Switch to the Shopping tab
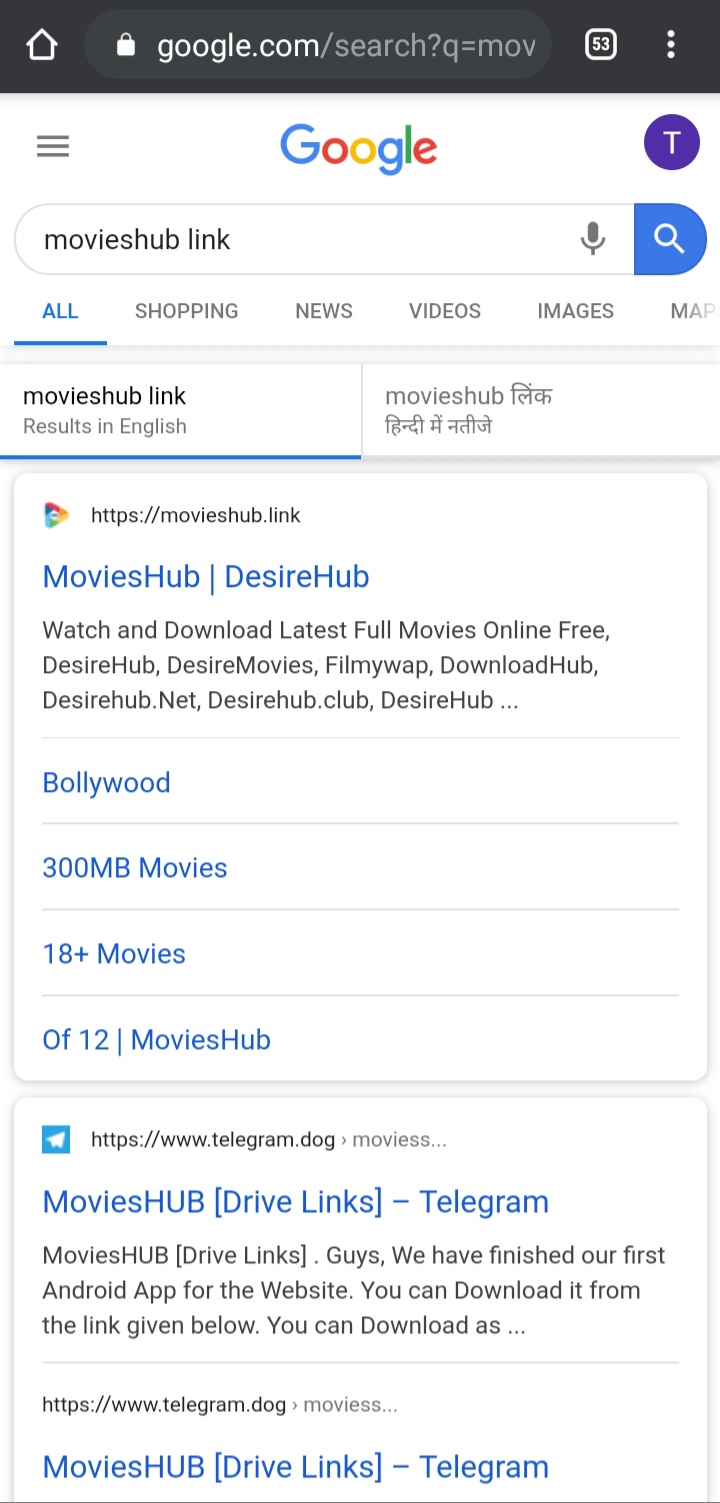This screenshot has height=1503, width=720. coord(186,311)
